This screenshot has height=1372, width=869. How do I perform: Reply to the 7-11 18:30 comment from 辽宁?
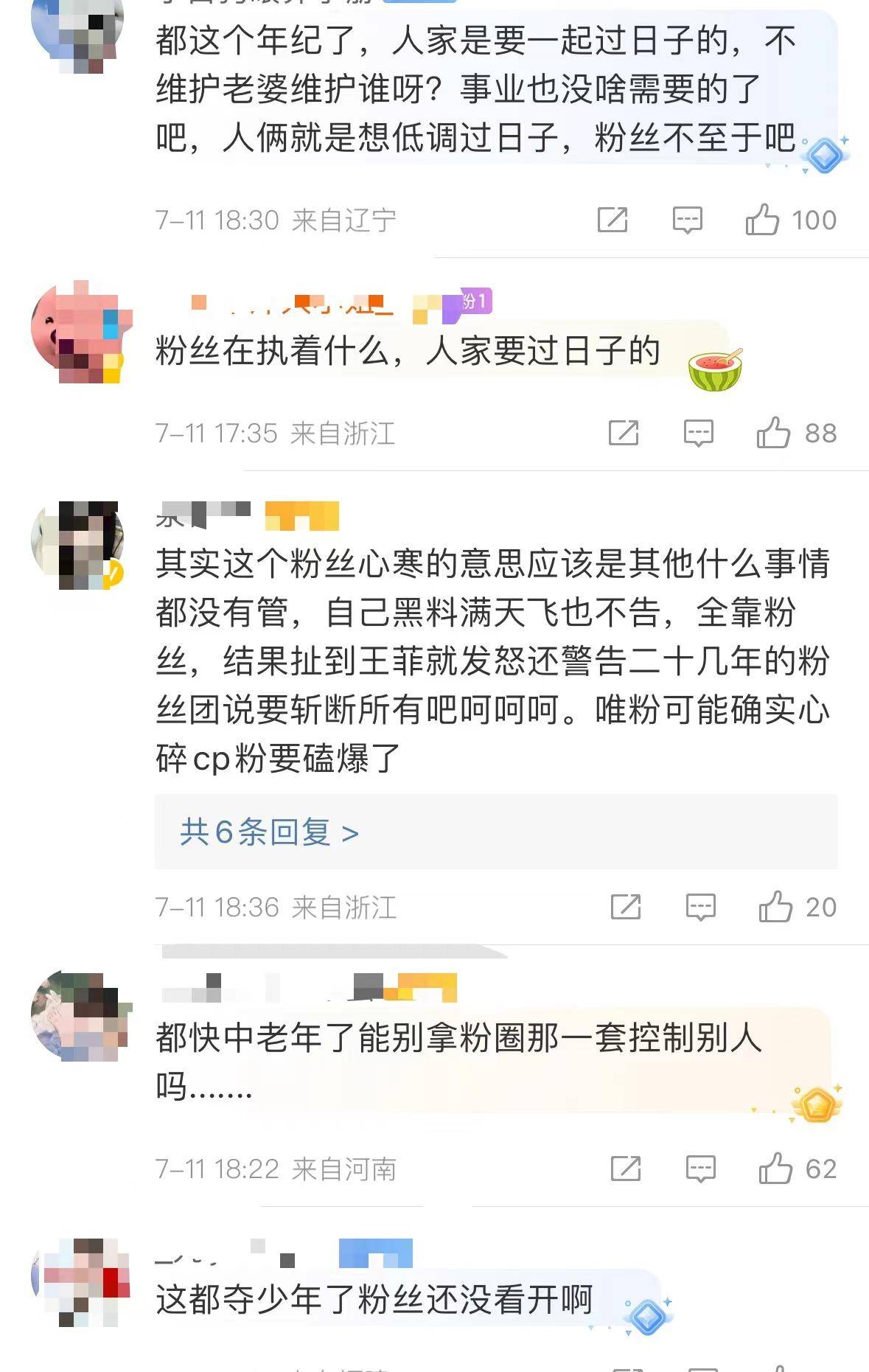coord(687,220)
